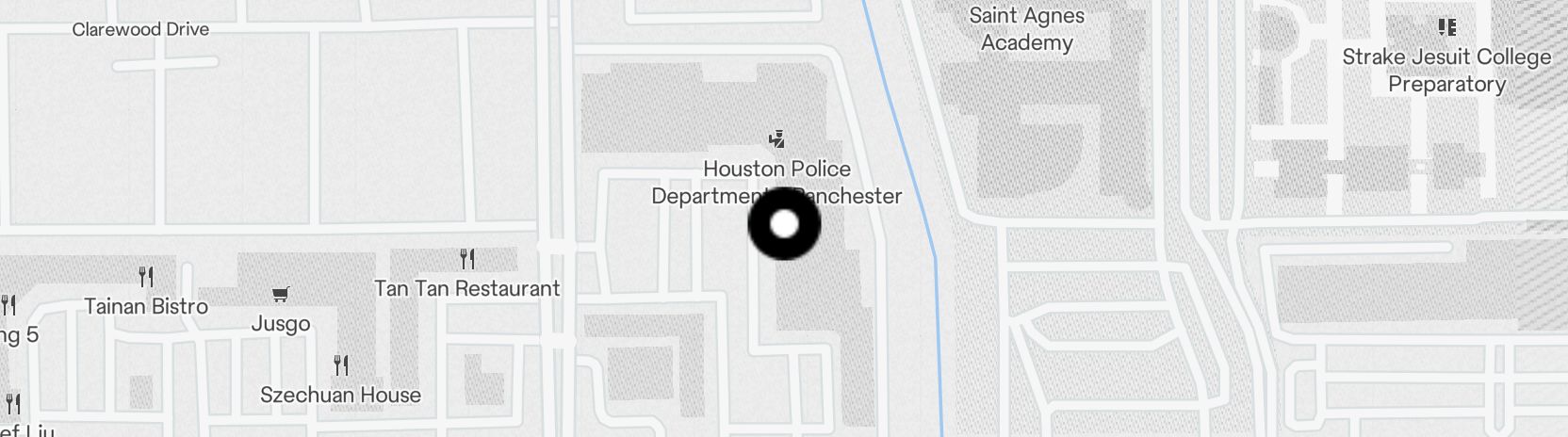Select Szechuan House restaurant marker
This screenshot has height=437, width=1568.
(x=341, y=365)
